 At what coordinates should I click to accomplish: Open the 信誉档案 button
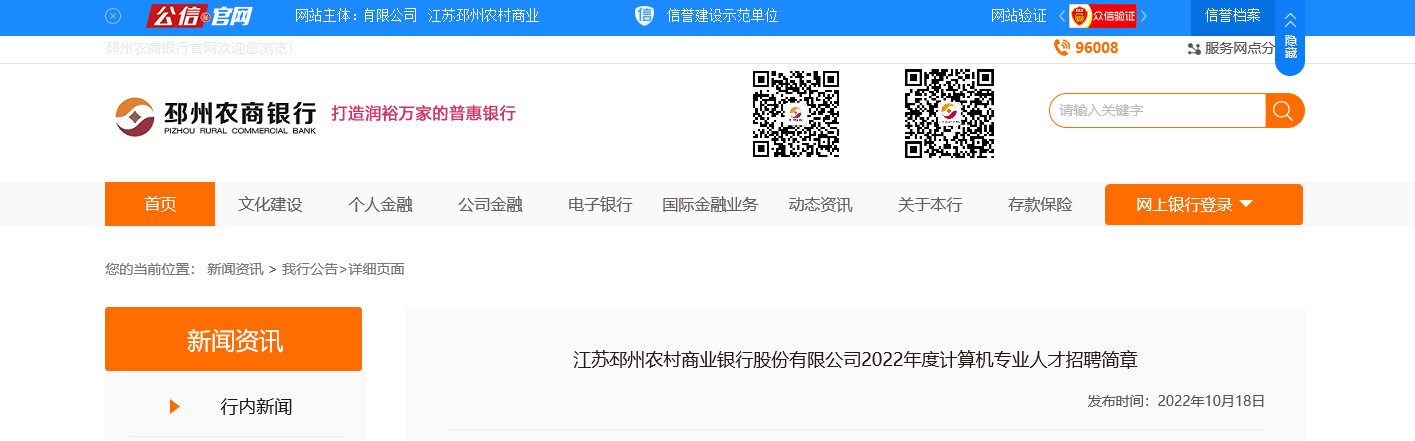point(1232,16)
